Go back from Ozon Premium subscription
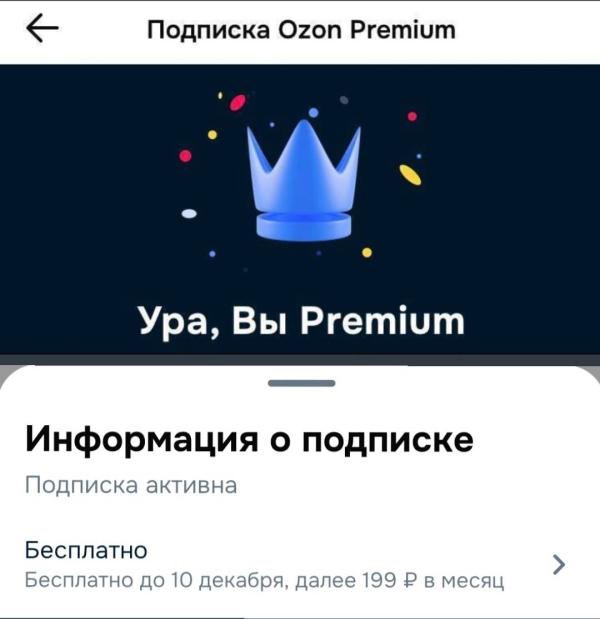The height and width of the screenshot is (619, 600). [x=42, y=30]
